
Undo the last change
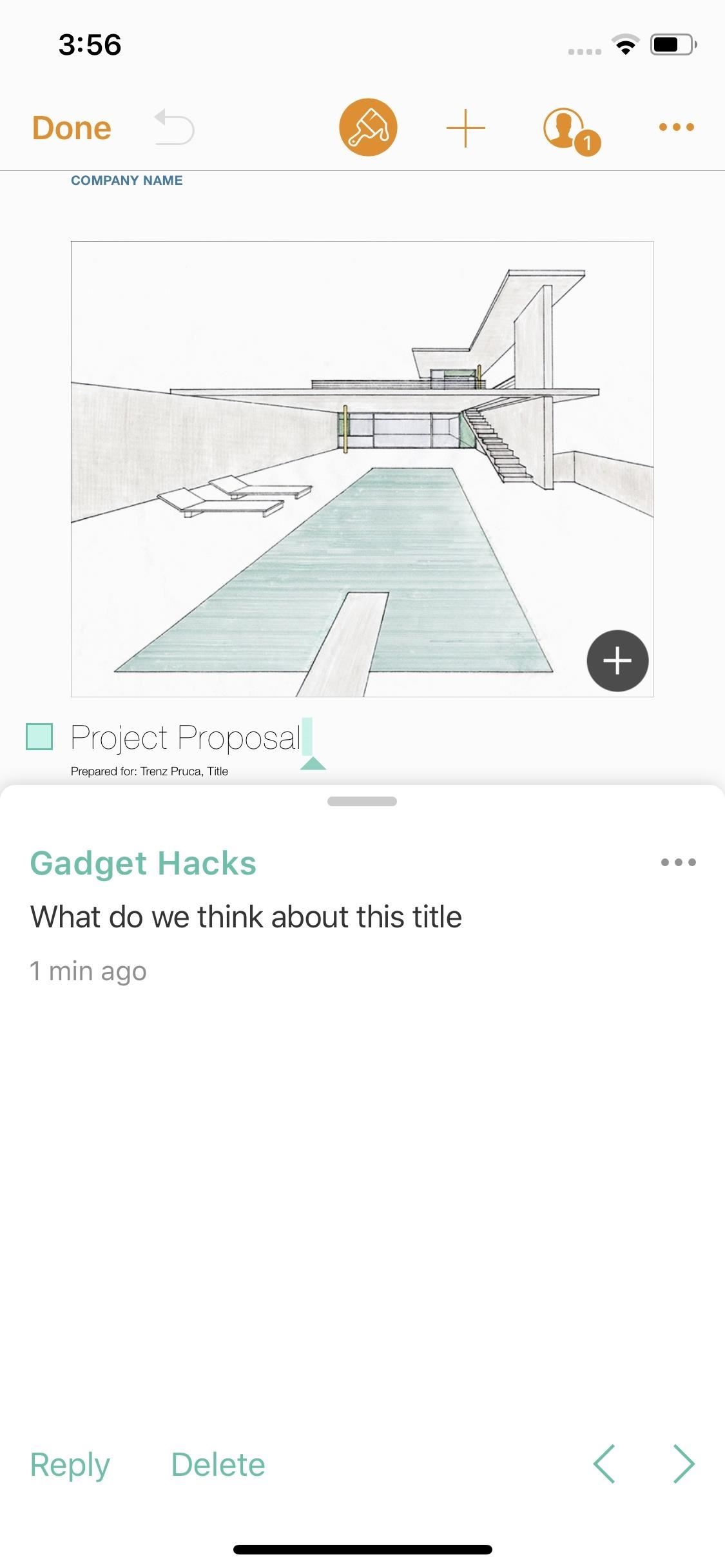tap(174, 127)
